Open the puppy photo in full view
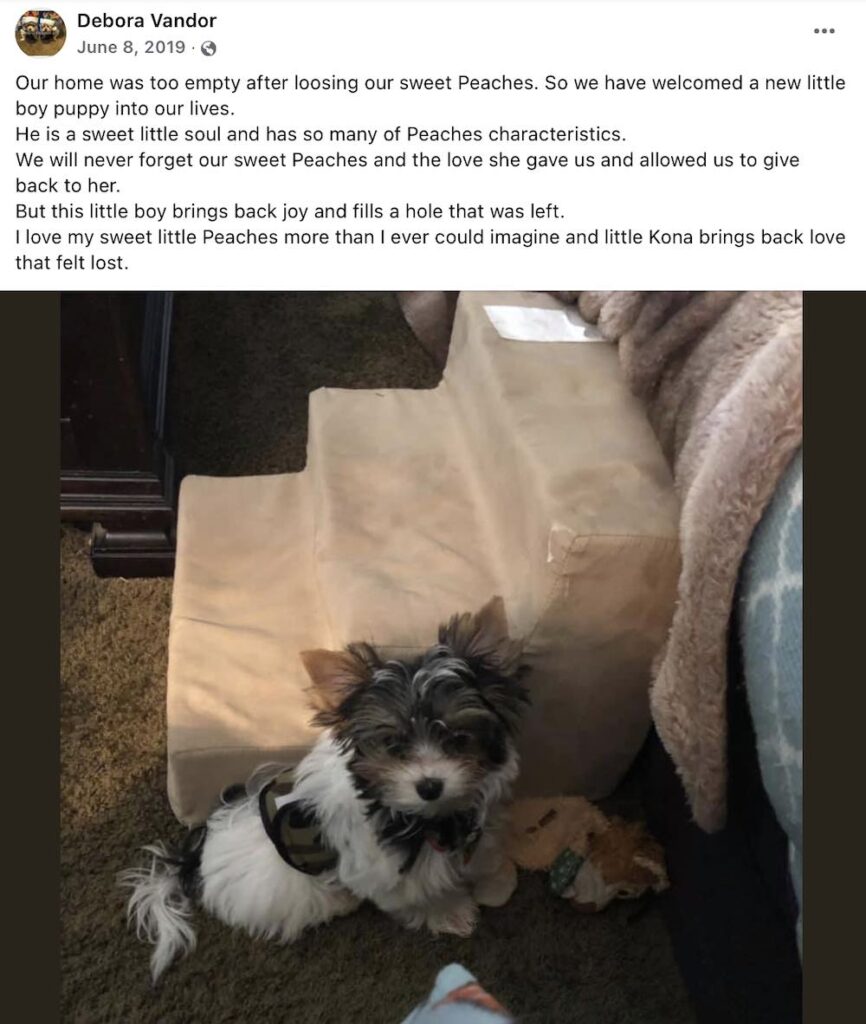 tap(432, 657)
